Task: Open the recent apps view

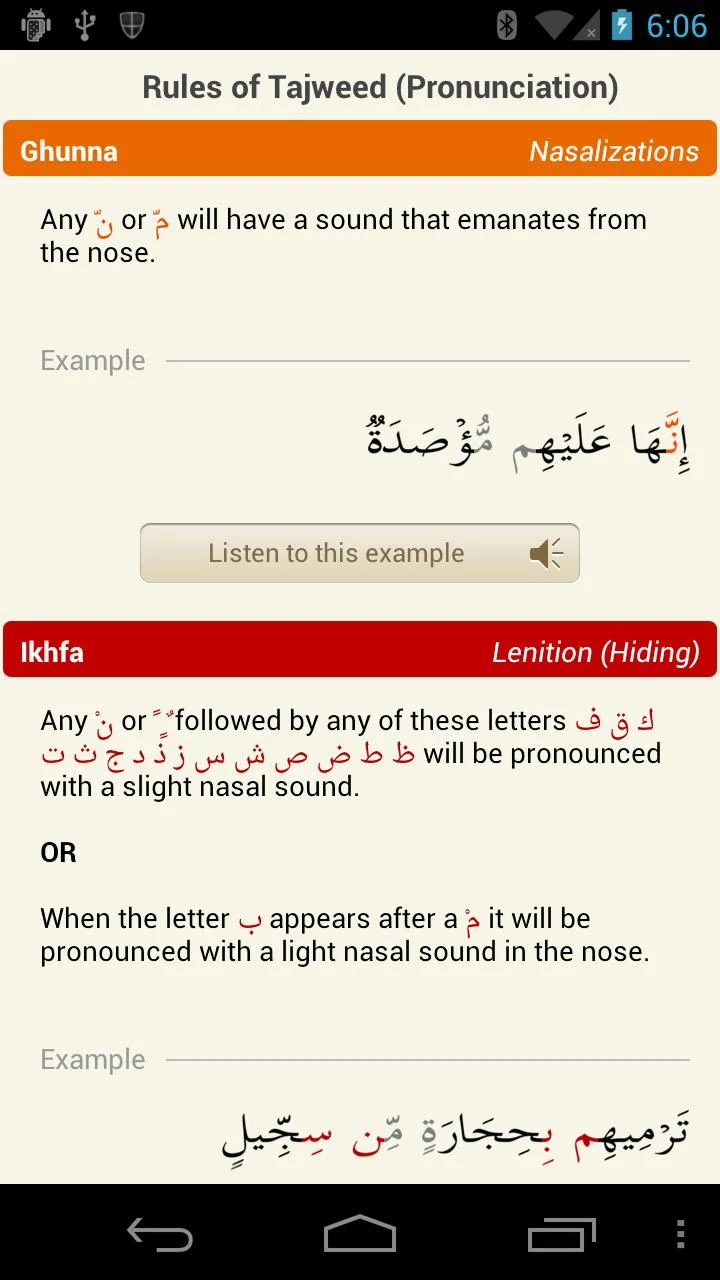Action: click(x=561, y=1234)
